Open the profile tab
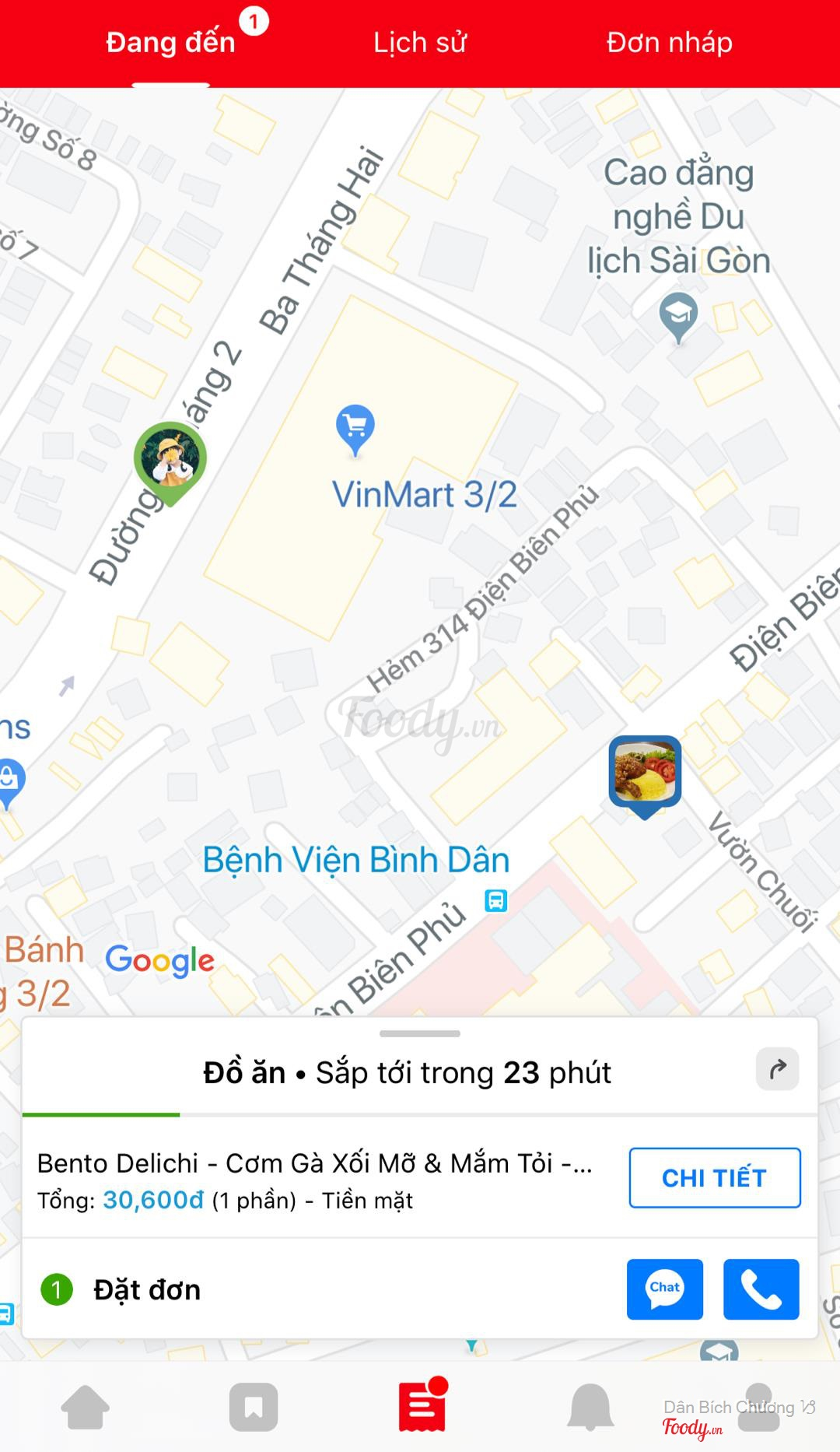 pos(758,1407)
